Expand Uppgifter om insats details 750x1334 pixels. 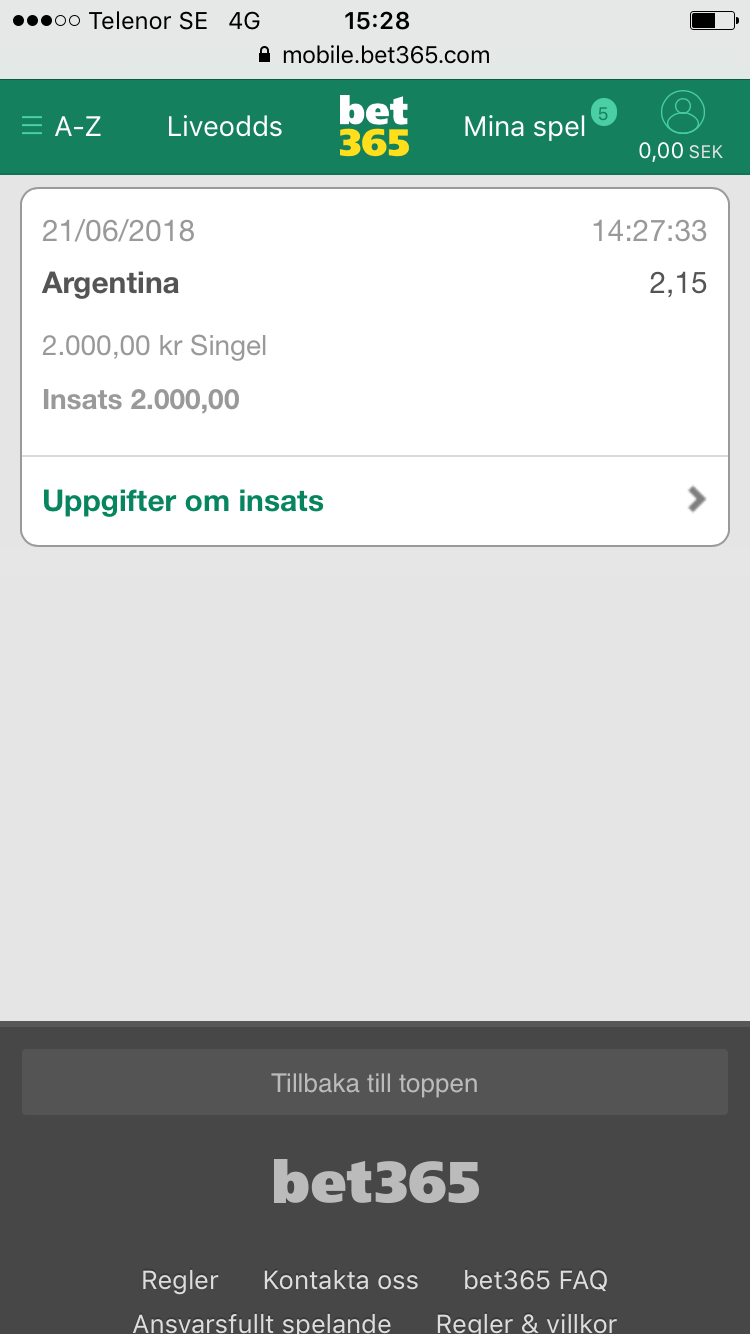tap(375, 501)
